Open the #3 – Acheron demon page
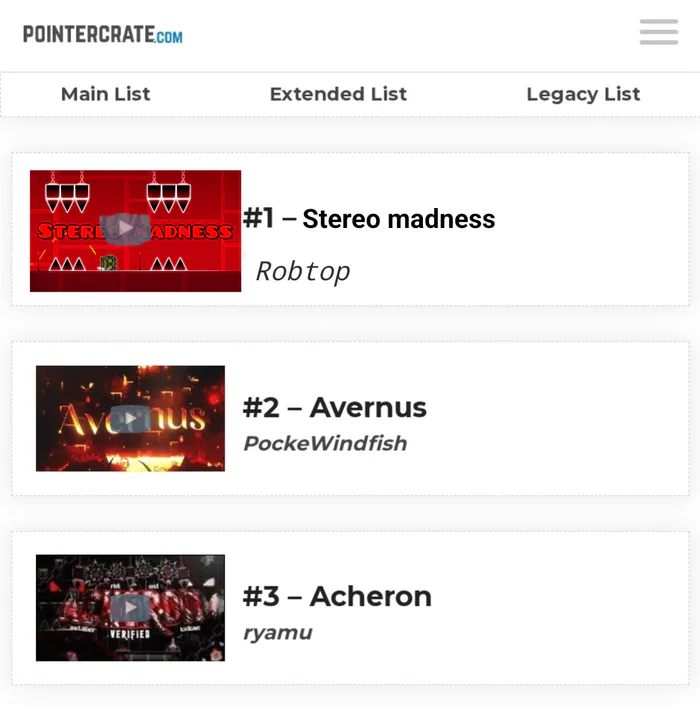The image size is (700, 705). pos(337,596)
